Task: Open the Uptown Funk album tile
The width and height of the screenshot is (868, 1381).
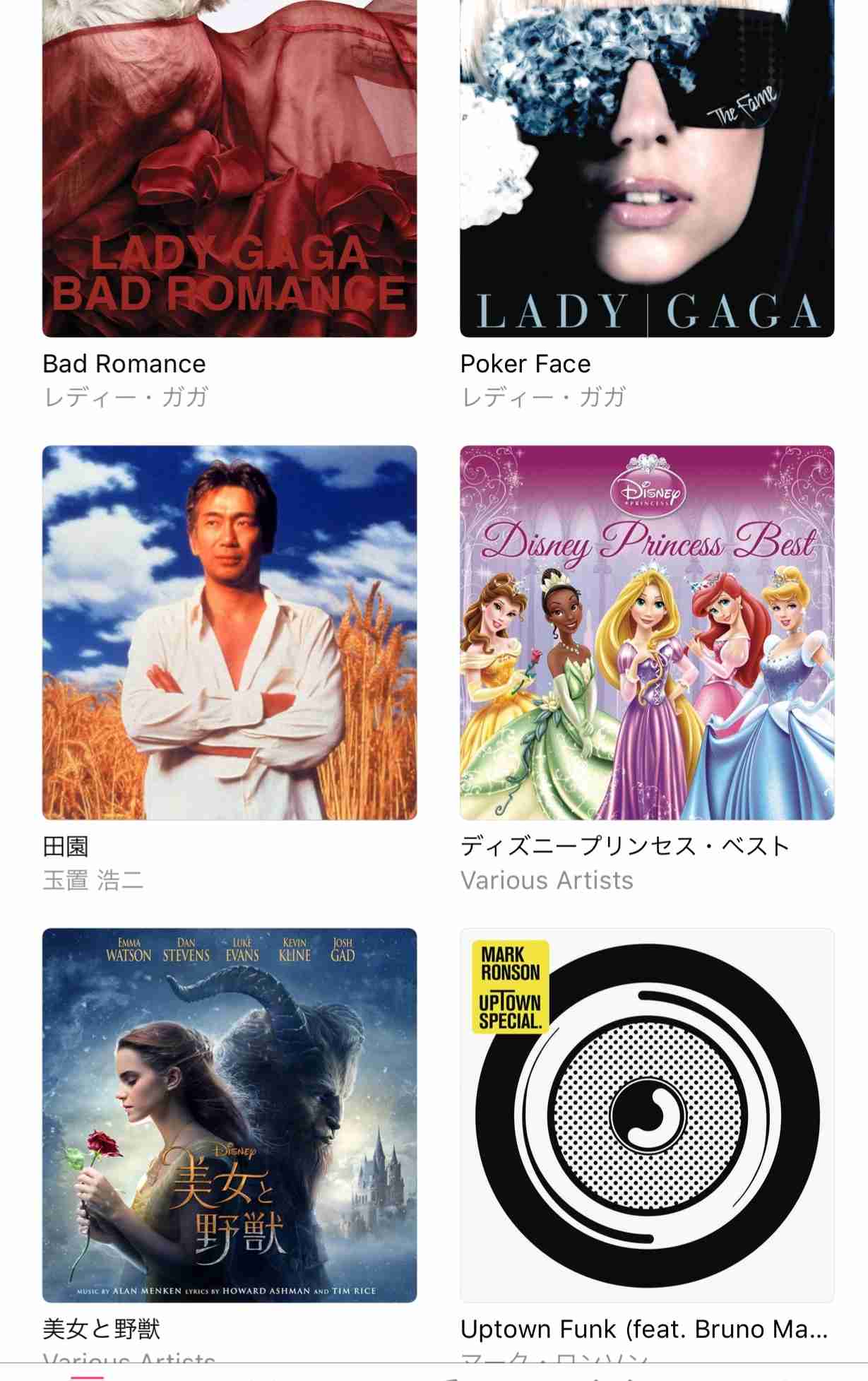Action: click(x=647, y=1115)
